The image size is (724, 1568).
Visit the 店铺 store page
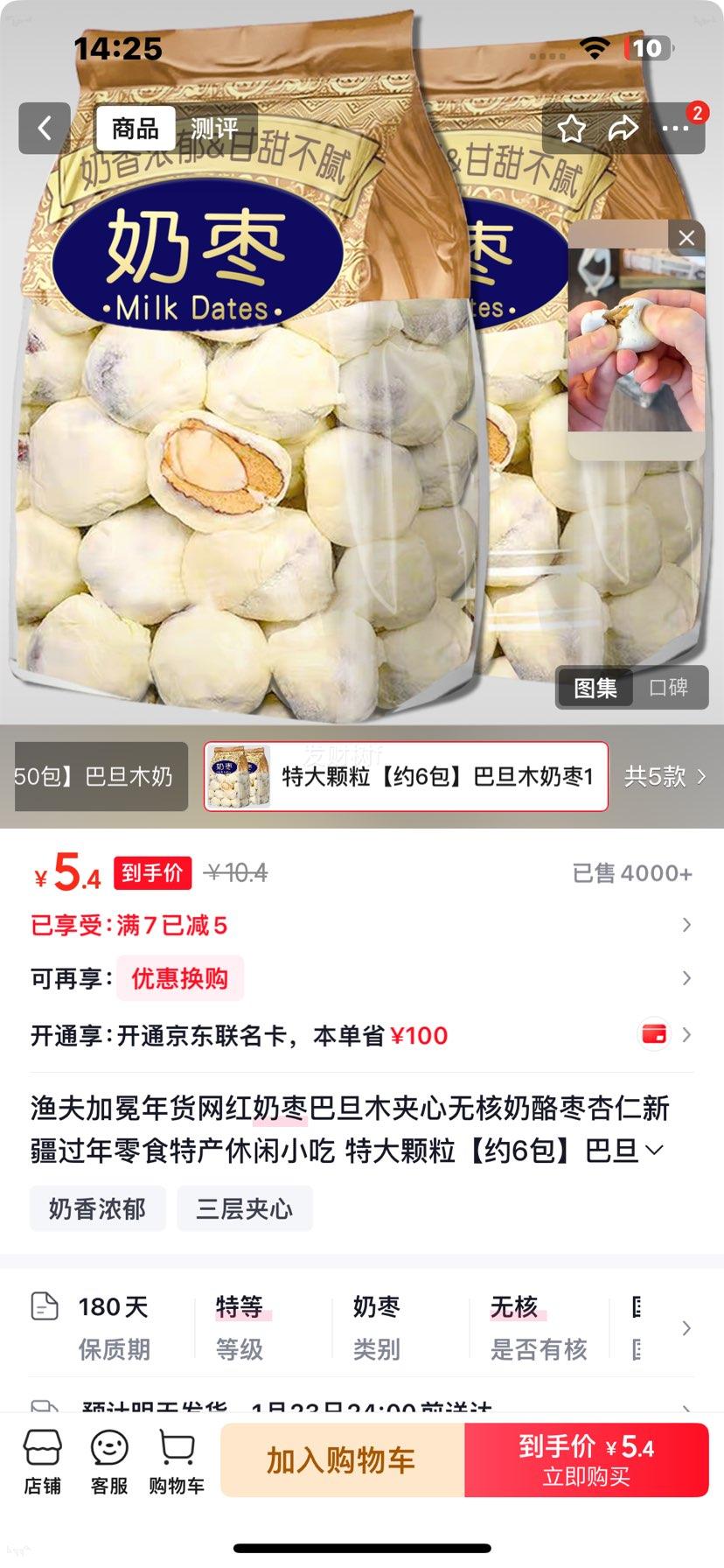42,1461
